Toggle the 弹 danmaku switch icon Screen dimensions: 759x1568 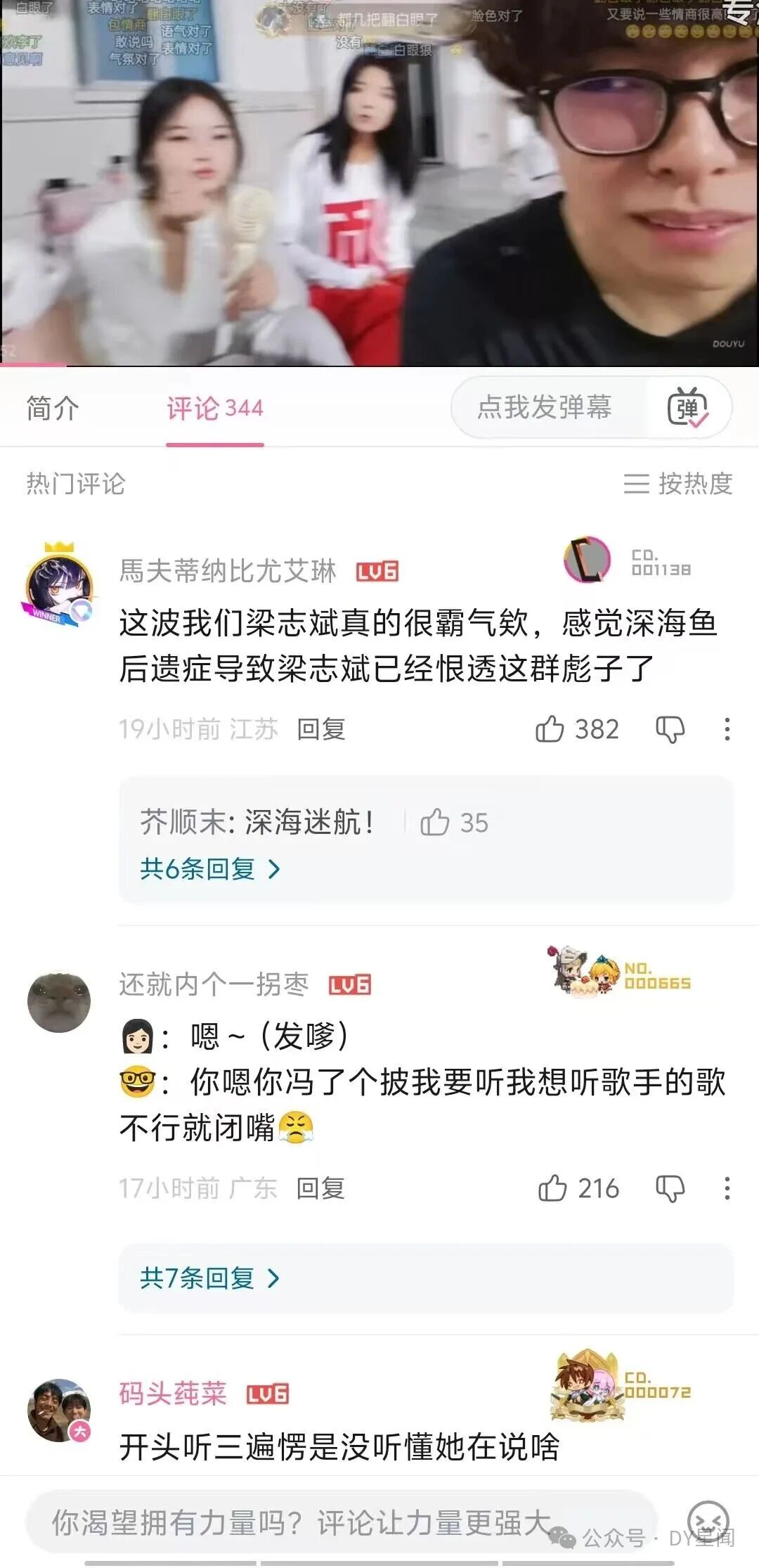click(688, 408)
